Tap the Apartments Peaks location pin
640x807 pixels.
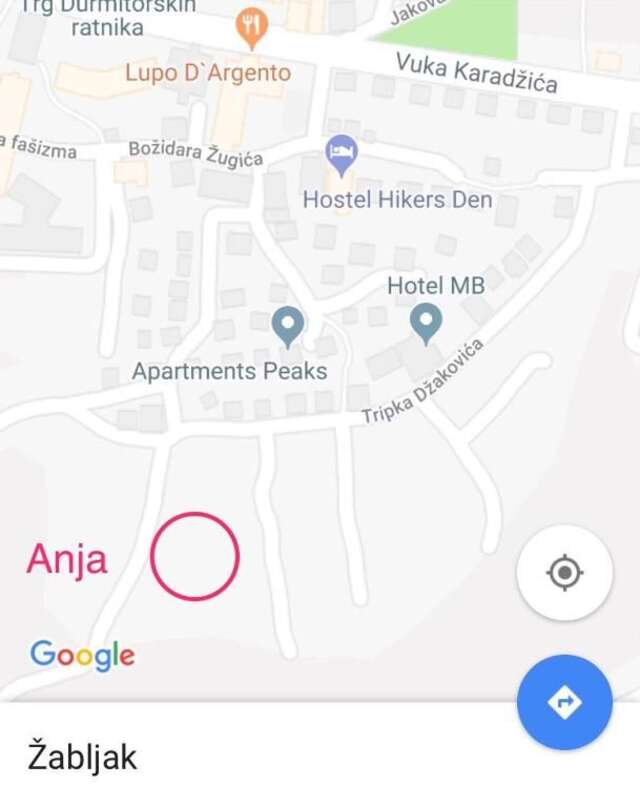[x=289, y=326]
